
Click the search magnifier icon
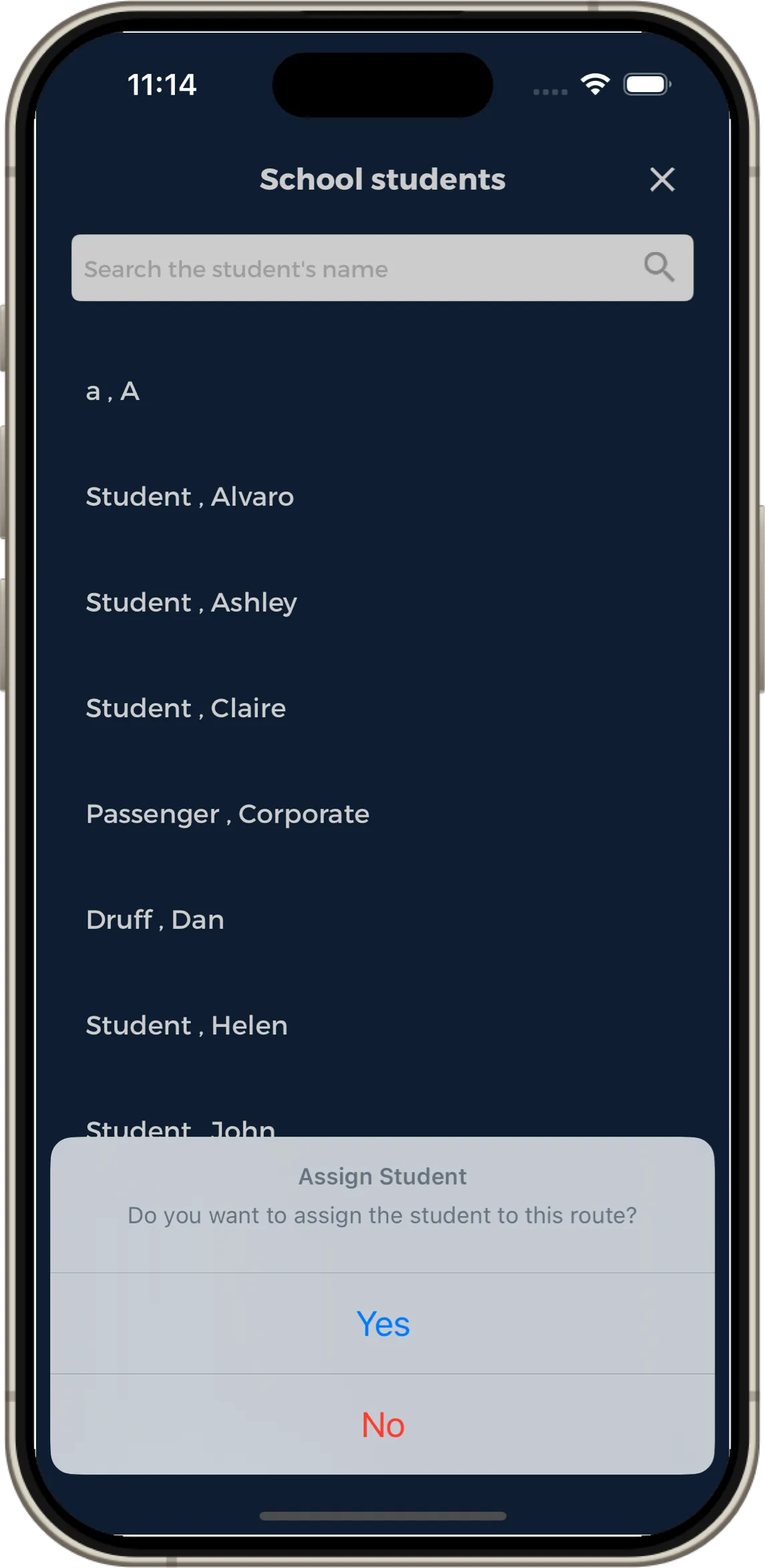click(x=658, y=266)
